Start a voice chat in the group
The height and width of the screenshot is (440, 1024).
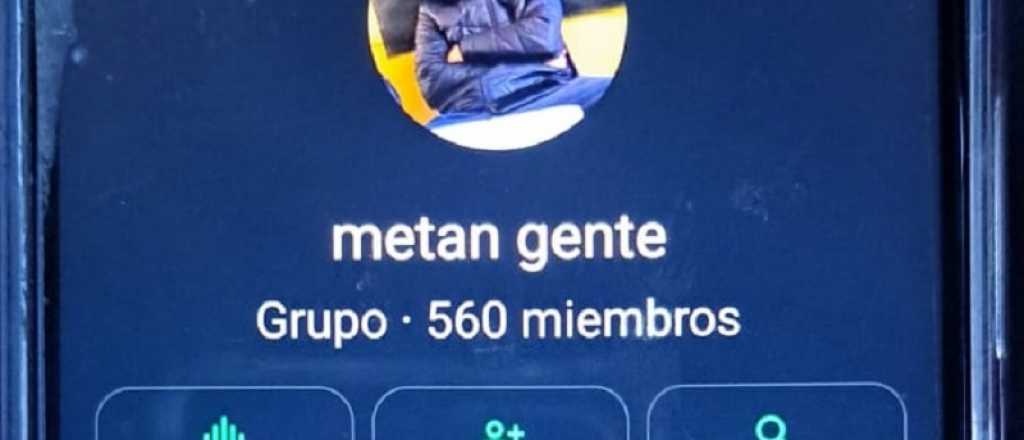coord(224,418)
